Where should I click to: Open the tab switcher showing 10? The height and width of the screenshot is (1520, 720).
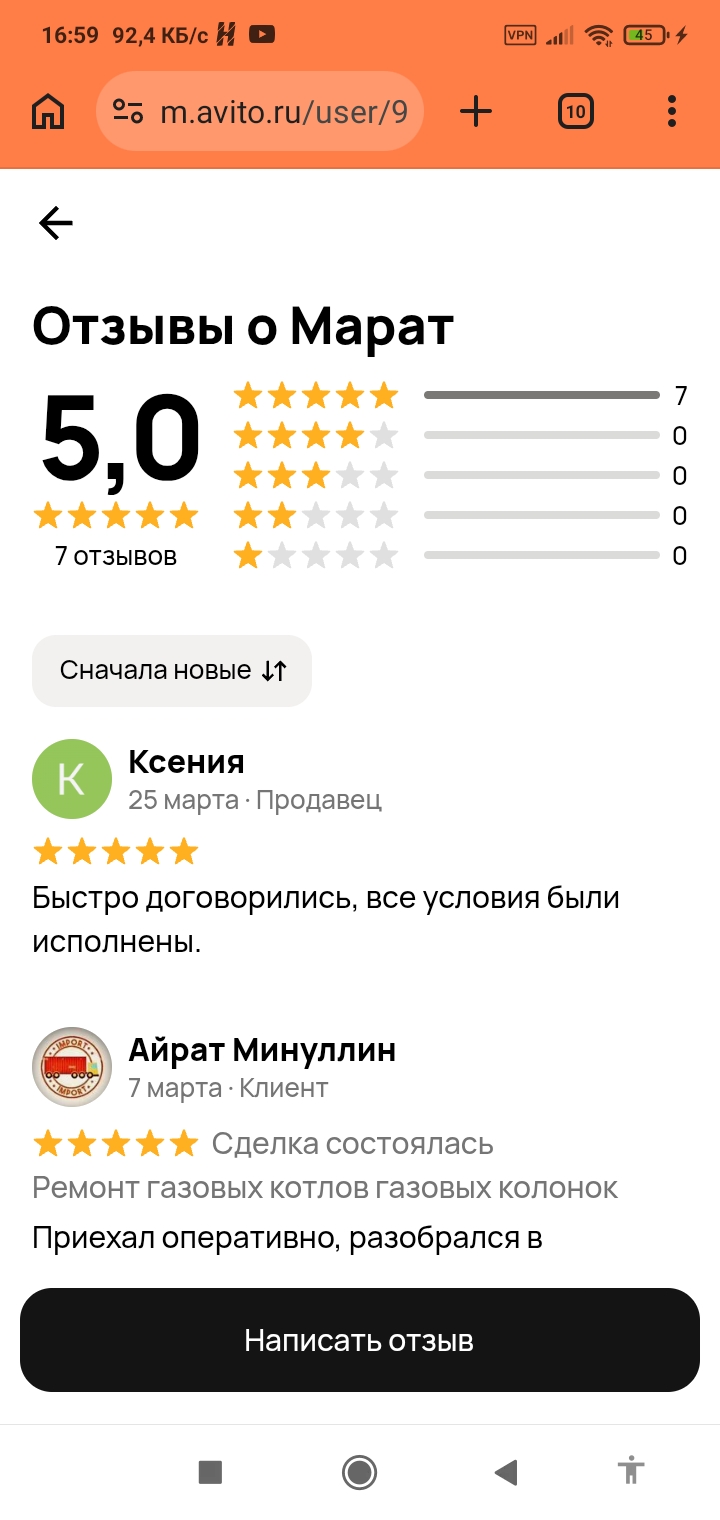point(575,112)
